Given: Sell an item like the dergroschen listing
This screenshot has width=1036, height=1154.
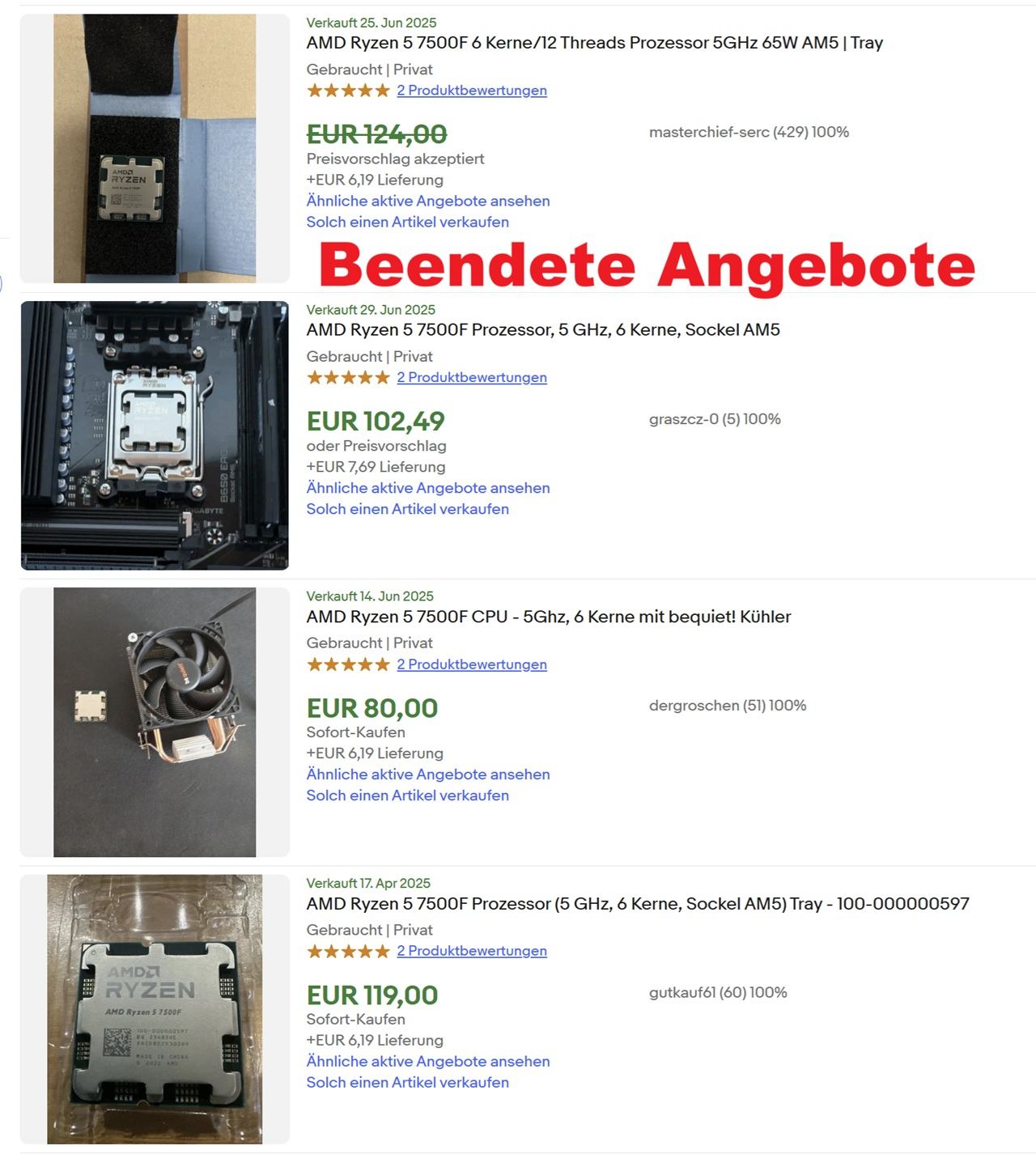Looking at the screenshot, I should pos(407,795).
